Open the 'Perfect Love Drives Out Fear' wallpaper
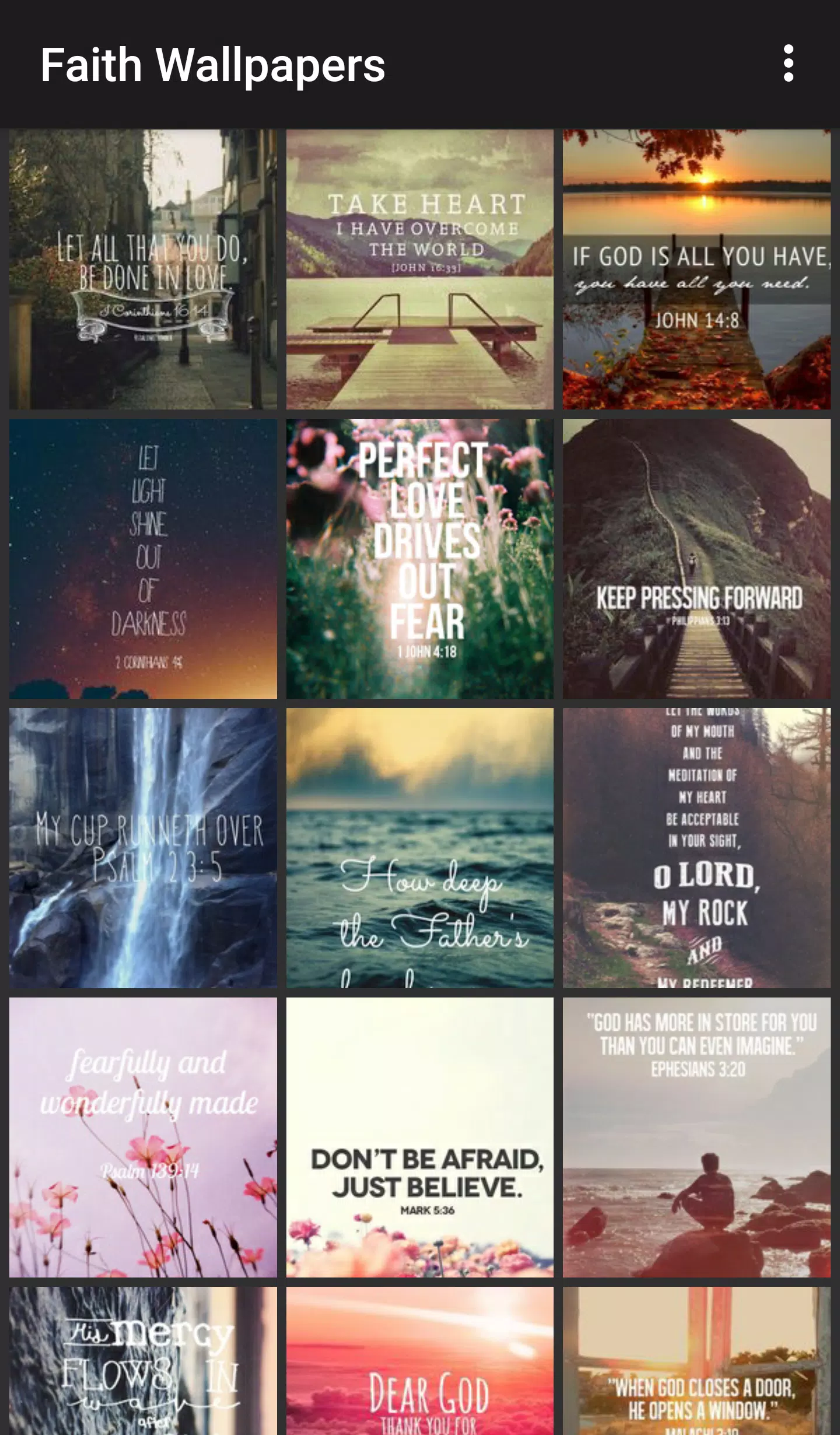 pos(419,557)
